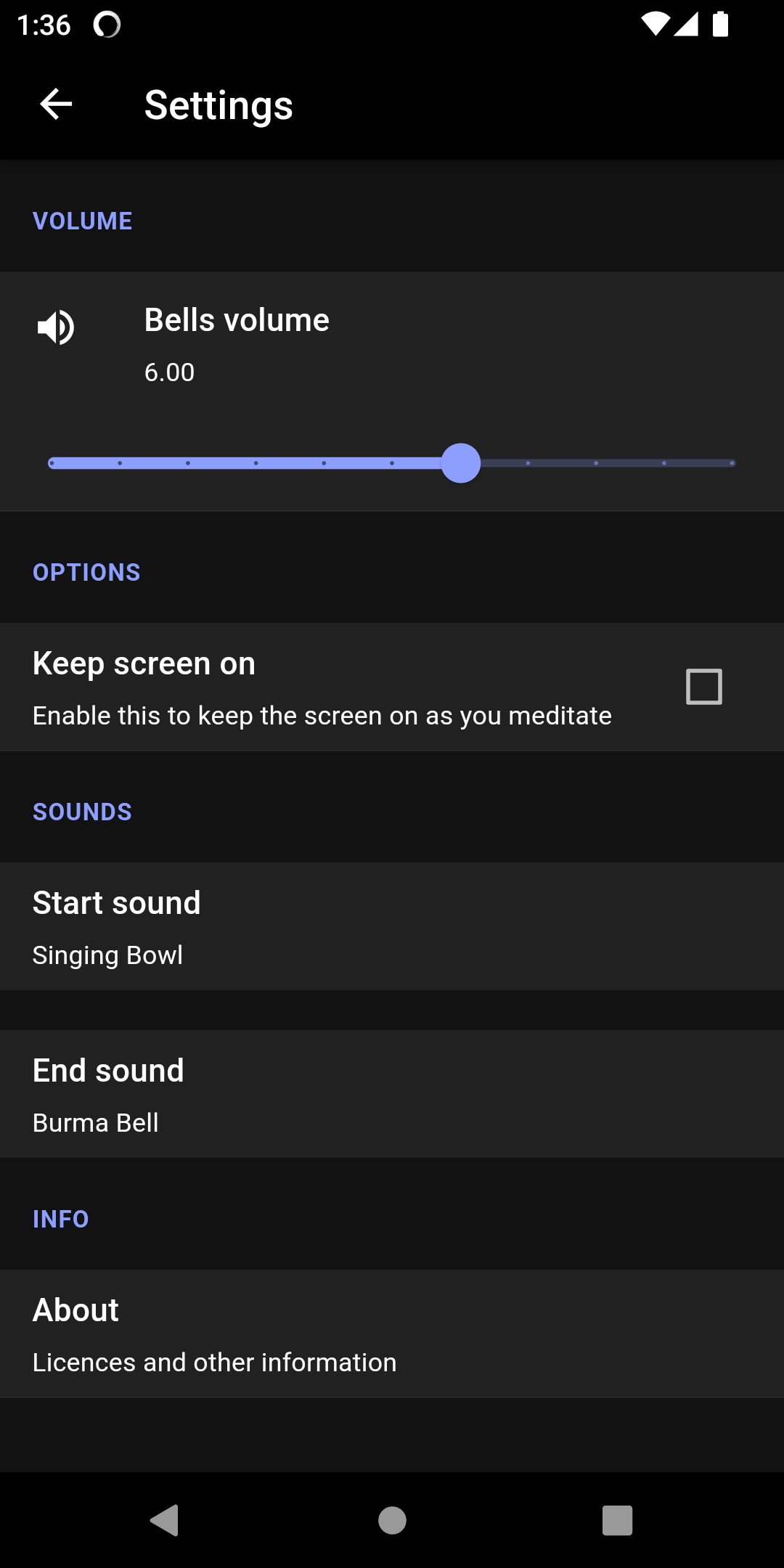This screenshot has width=784, height=1568.
Task: Open the Start sound setting
Action: (x=392, y=926)
